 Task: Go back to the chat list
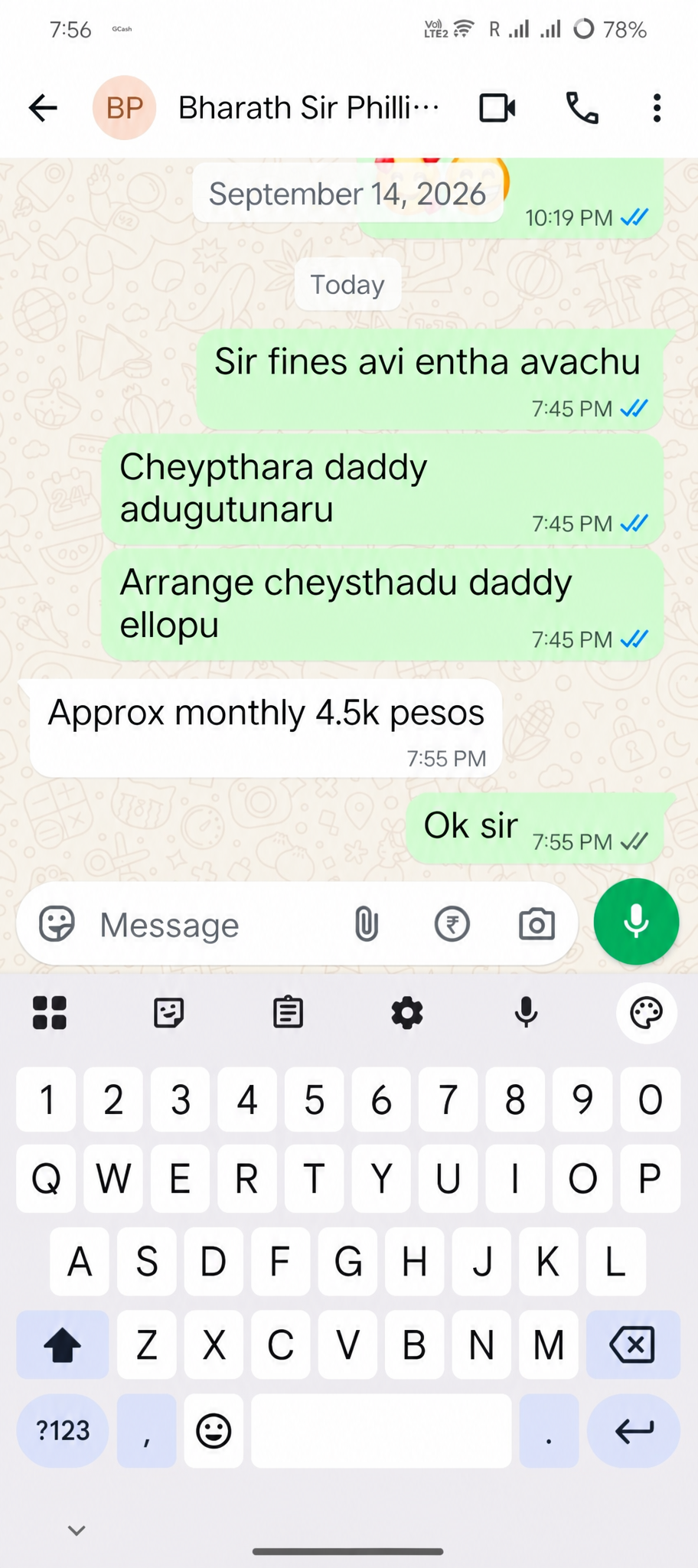point(43,108)
